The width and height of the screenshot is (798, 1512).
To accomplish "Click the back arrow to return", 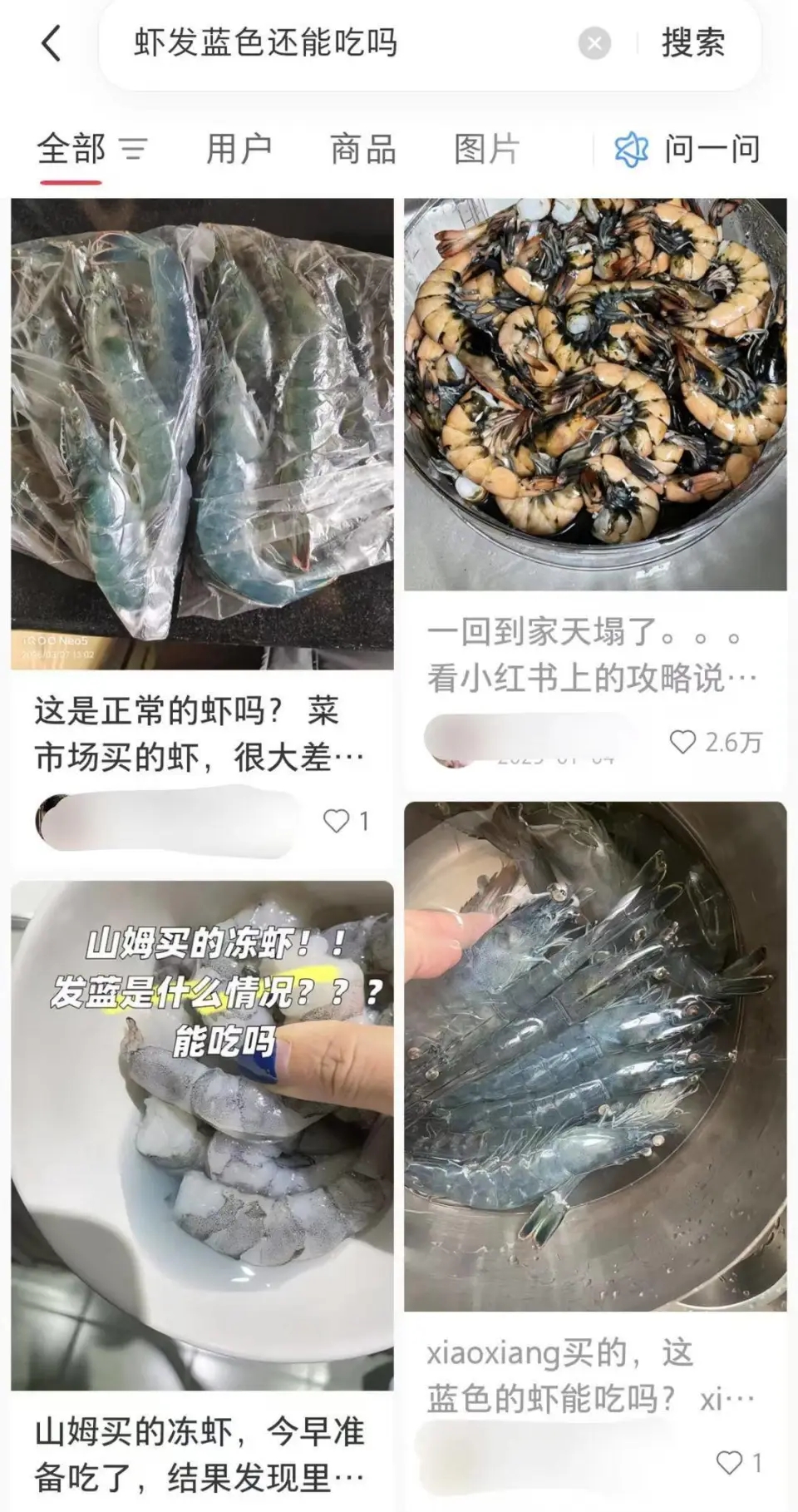I will [x=52, y=43].
